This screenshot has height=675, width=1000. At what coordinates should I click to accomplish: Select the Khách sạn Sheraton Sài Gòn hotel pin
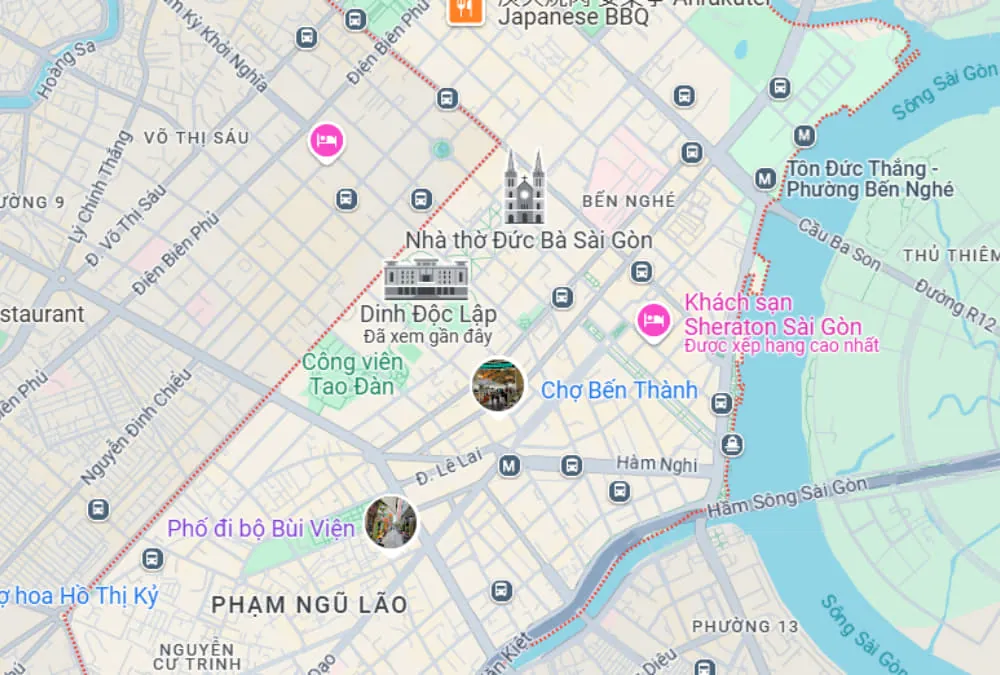(x=653, y=321)
